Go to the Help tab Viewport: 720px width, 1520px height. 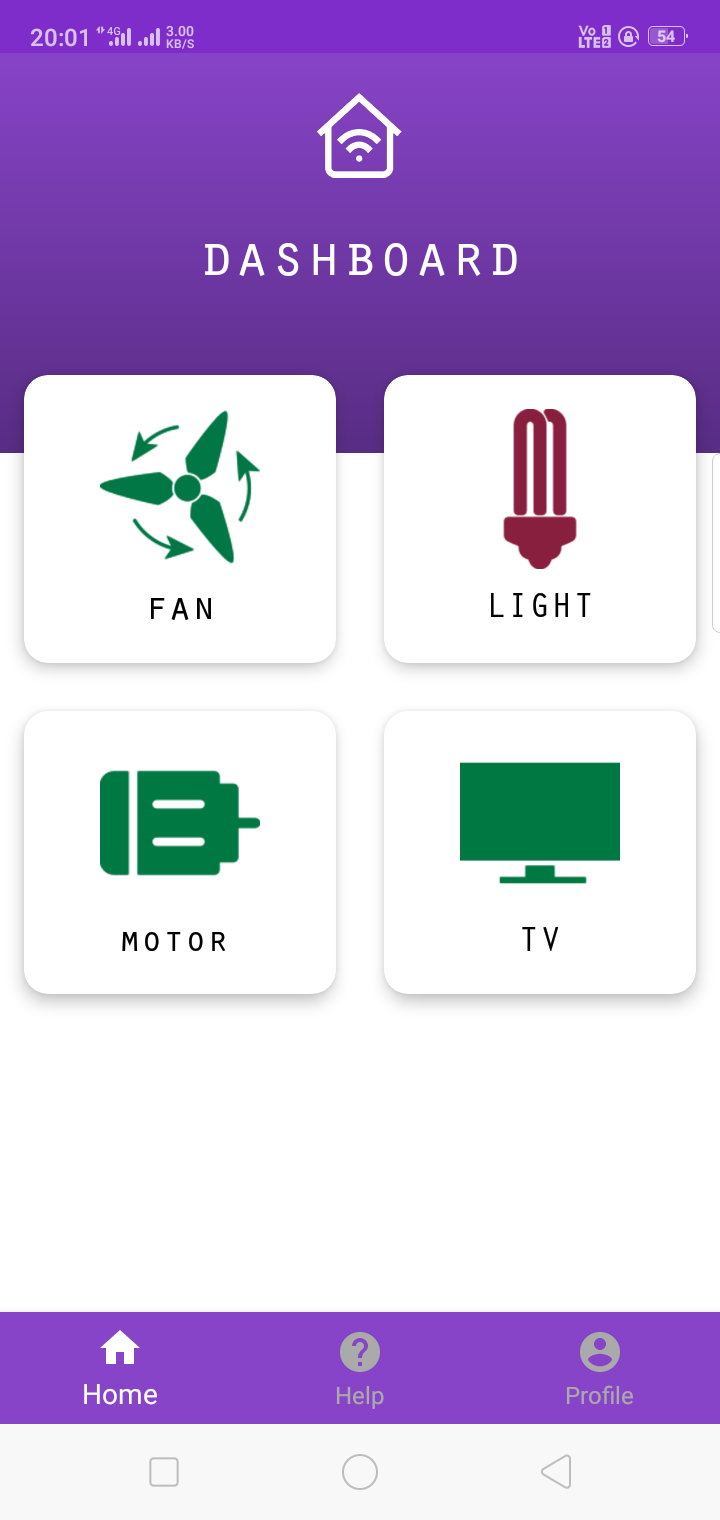360,1368
